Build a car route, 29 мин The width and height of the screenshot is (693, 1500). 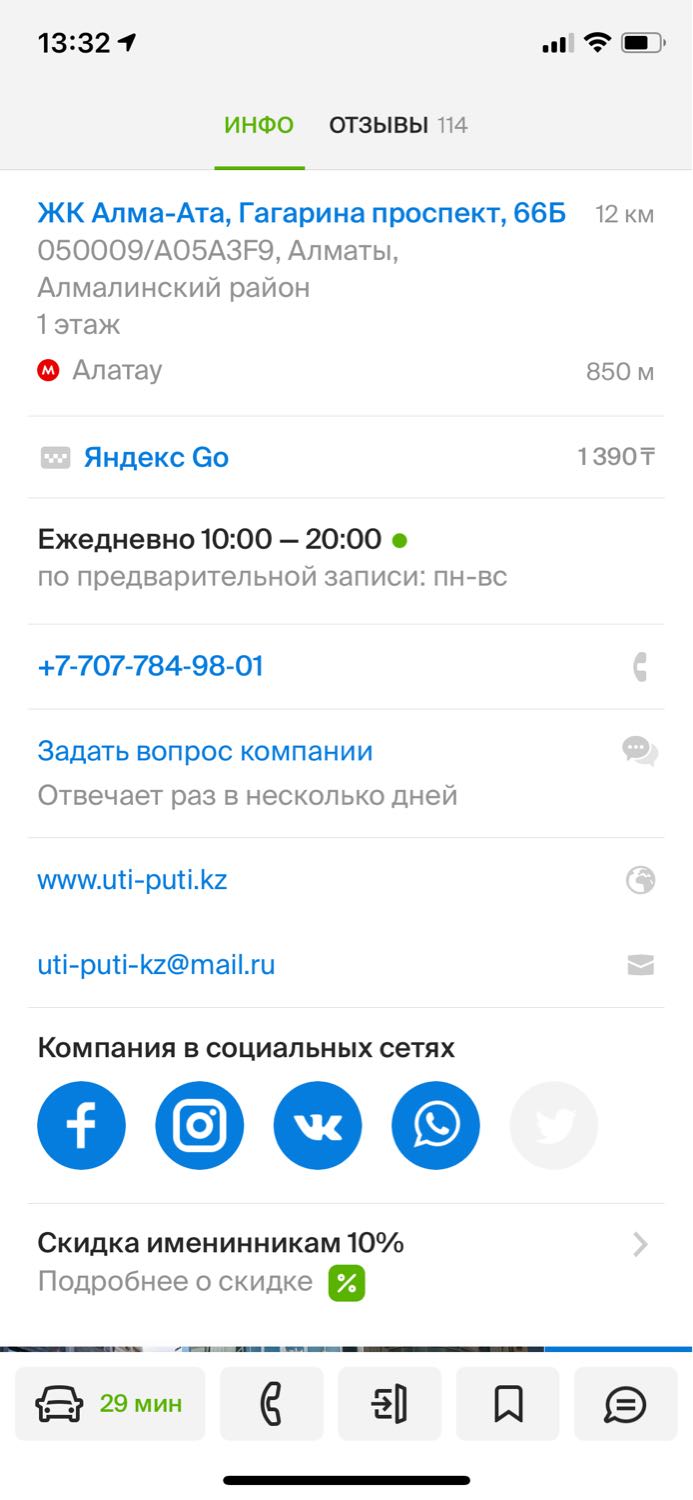point(110,1404)
